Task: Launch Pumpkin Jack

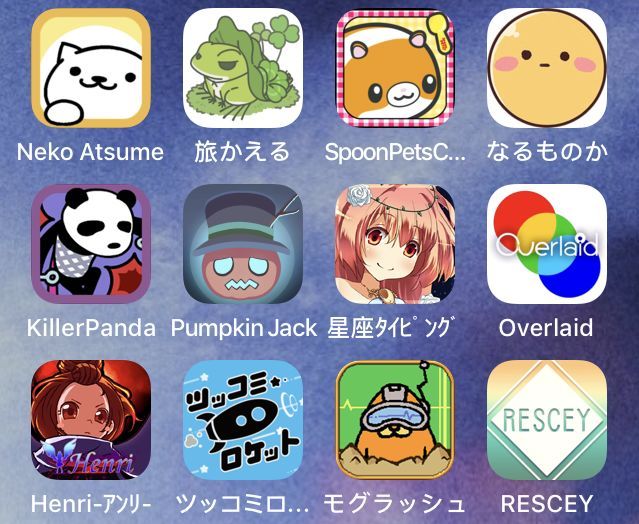Action: [x=243, y=244]
